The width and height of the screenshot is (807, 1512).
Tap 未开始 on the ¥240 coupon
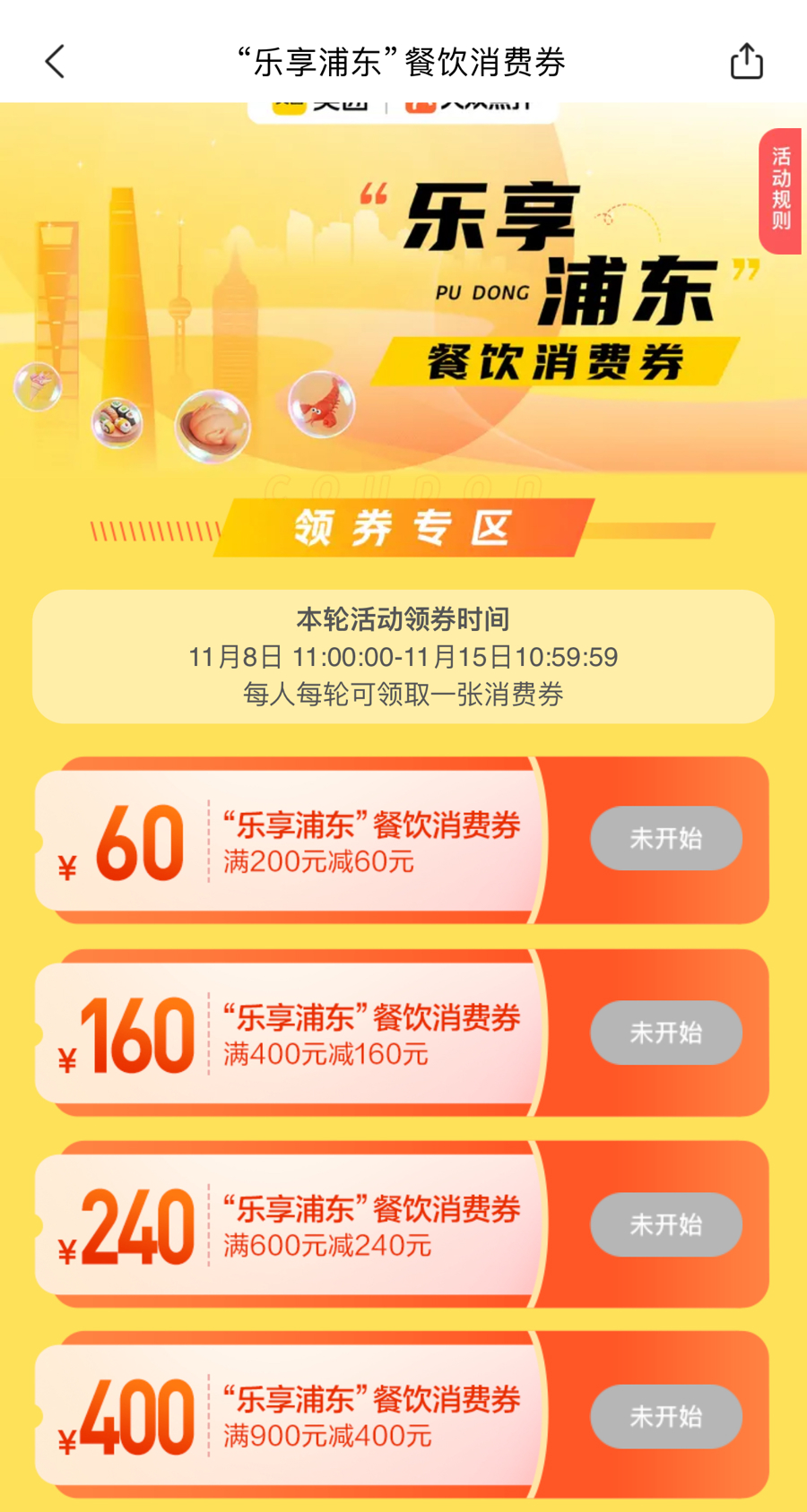tap(665, 1224)
